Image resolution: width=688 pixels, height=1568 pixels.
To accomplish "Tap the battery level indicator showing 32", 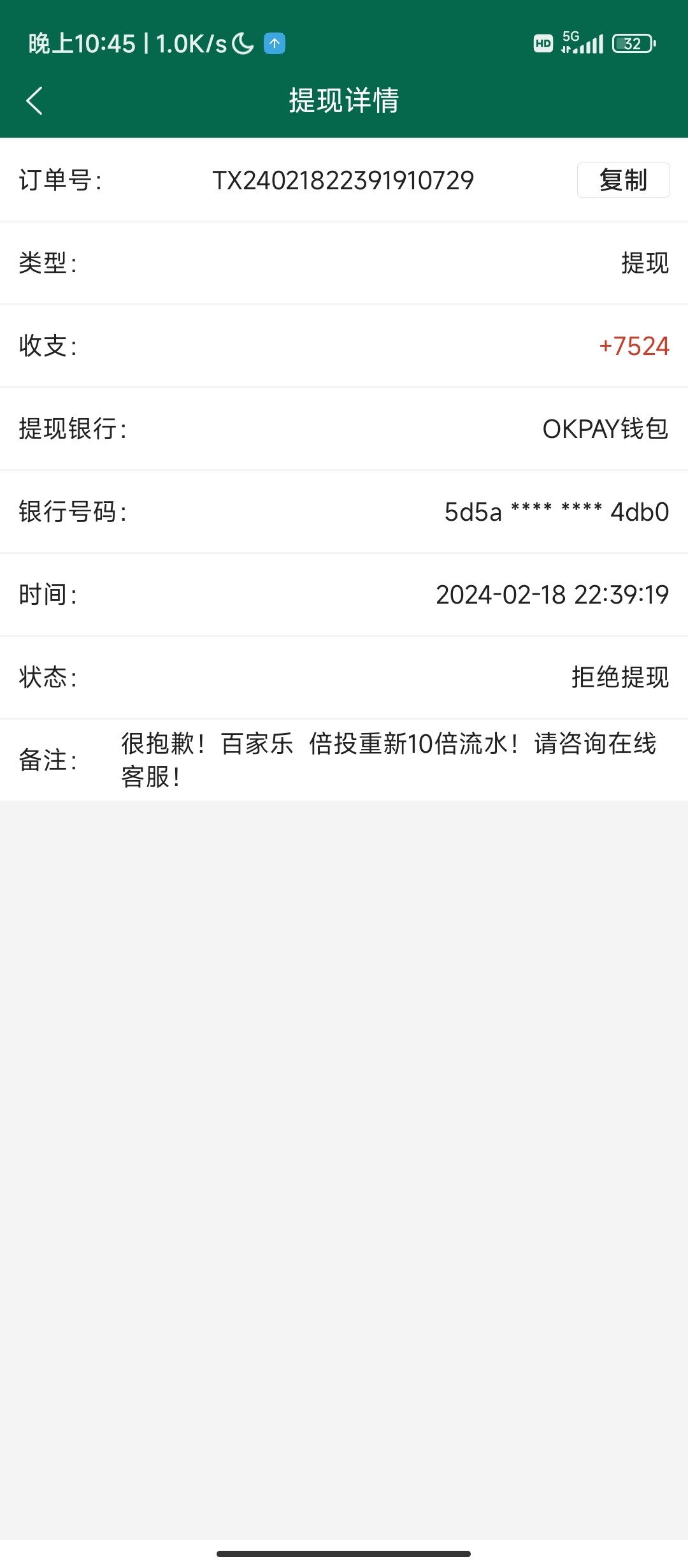I will coord(632,43).
